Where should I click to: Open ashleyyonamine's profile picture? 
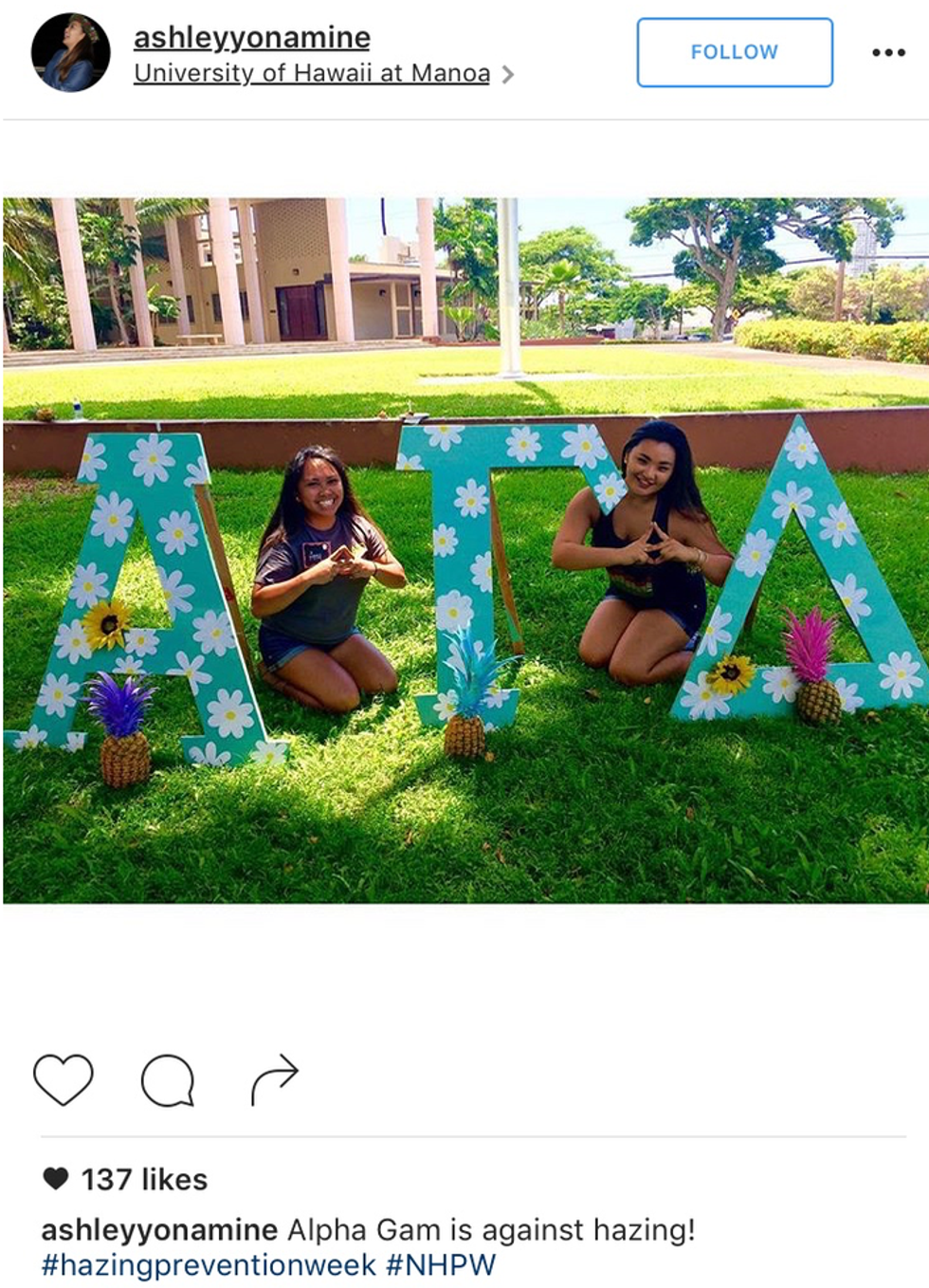point(70,53)
